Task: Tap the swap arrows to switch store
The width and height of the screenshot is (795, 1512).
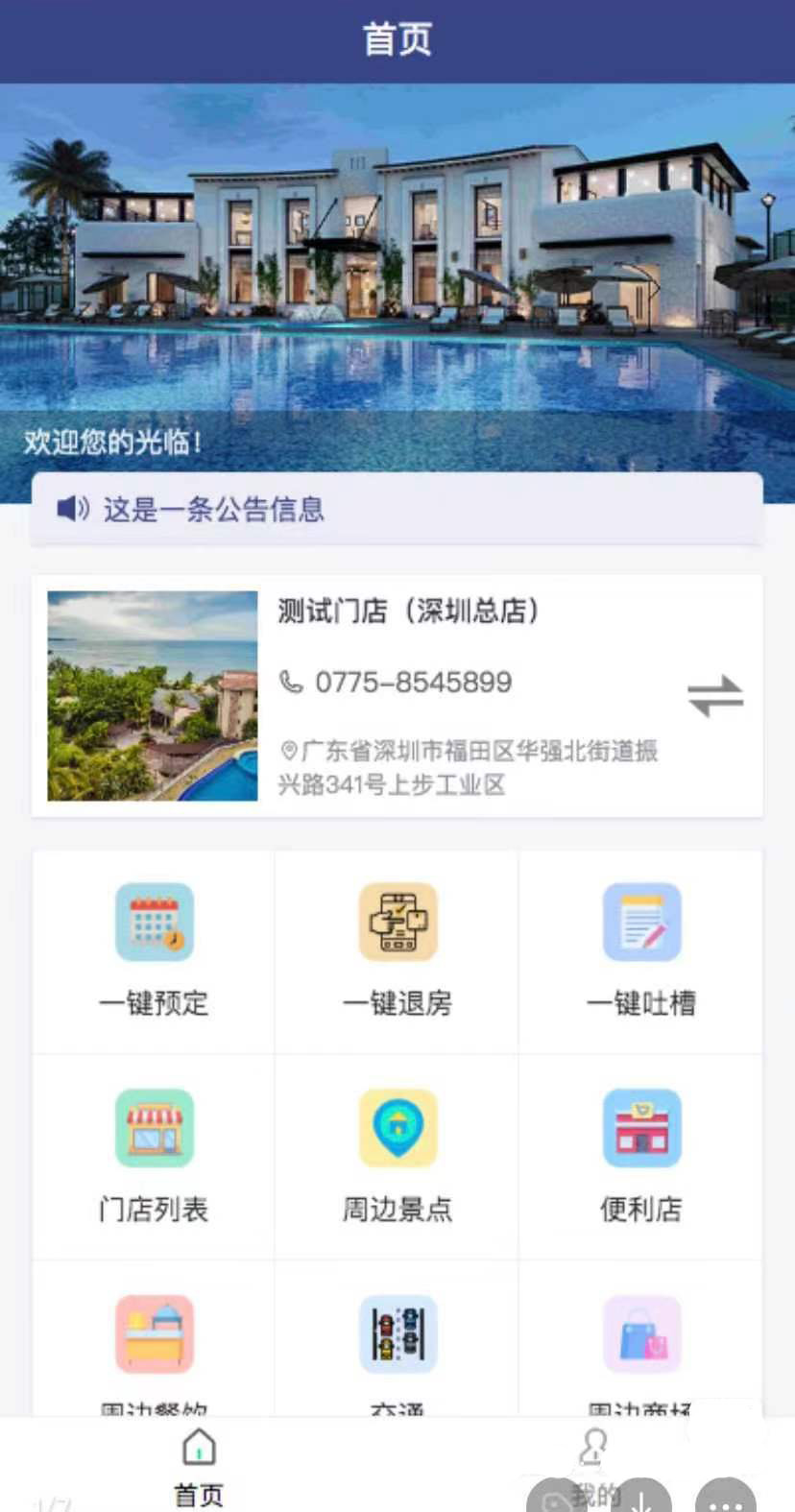Action: point(716,696)
